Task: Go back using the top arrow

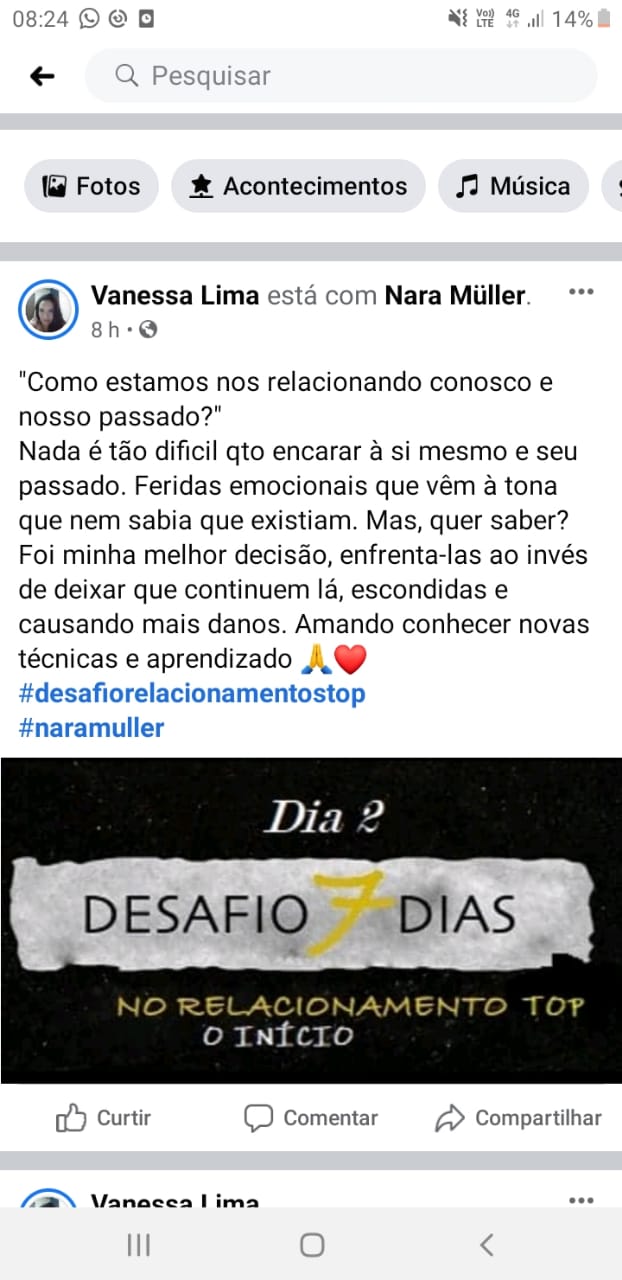Action: [x=42, y=76]
